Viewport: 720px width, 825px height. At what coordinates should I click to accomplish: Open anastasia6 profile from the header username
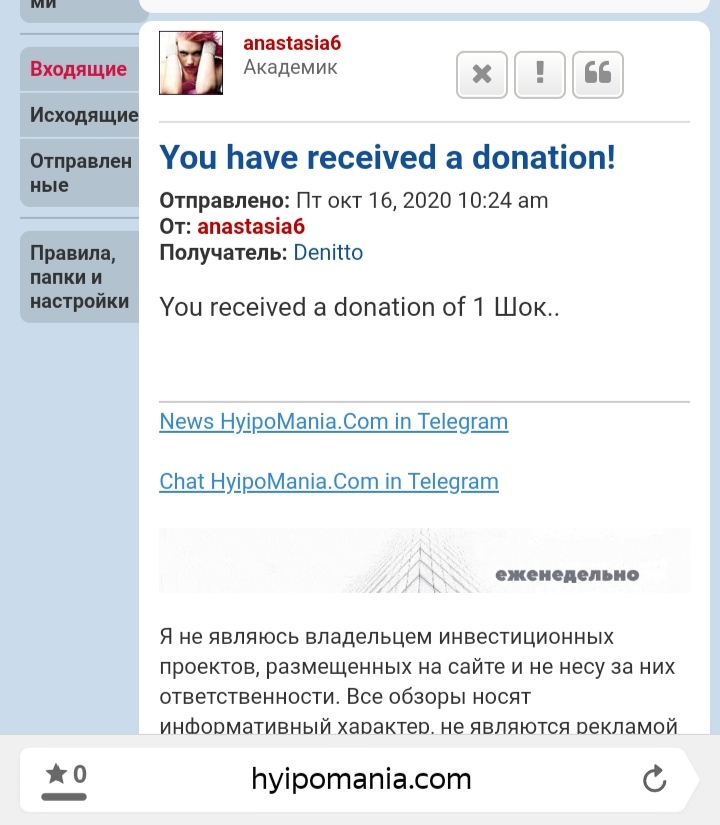coord(292,43)
